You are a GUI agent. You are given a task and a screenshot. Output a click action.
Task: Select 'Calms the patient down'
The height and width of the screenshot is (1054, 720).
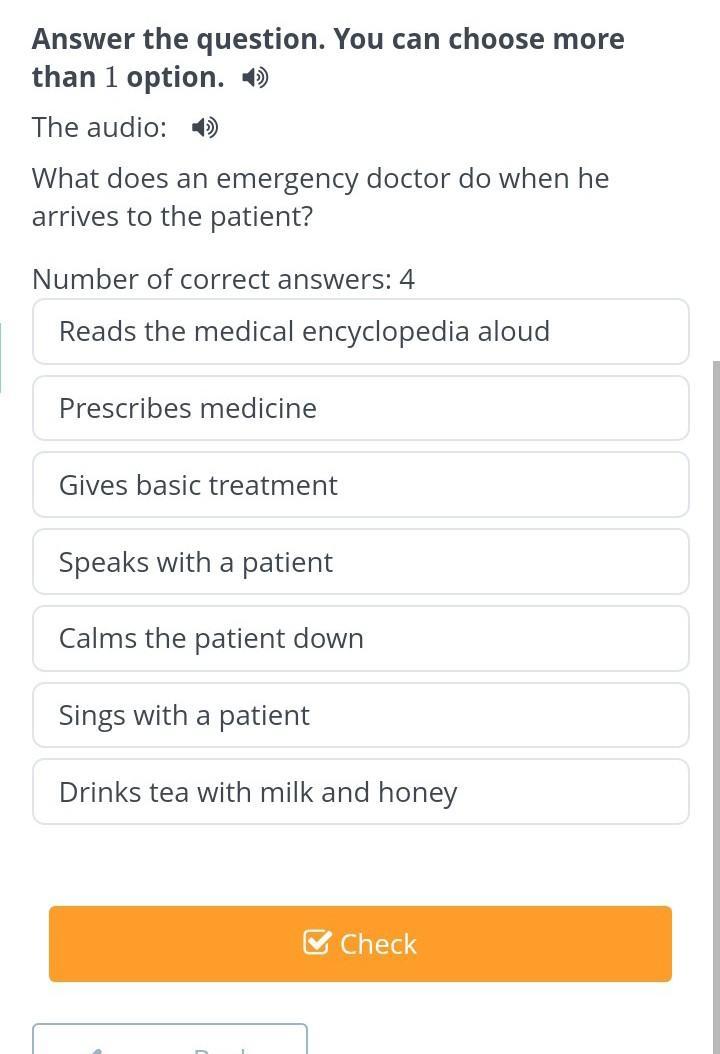click(360, 638)
